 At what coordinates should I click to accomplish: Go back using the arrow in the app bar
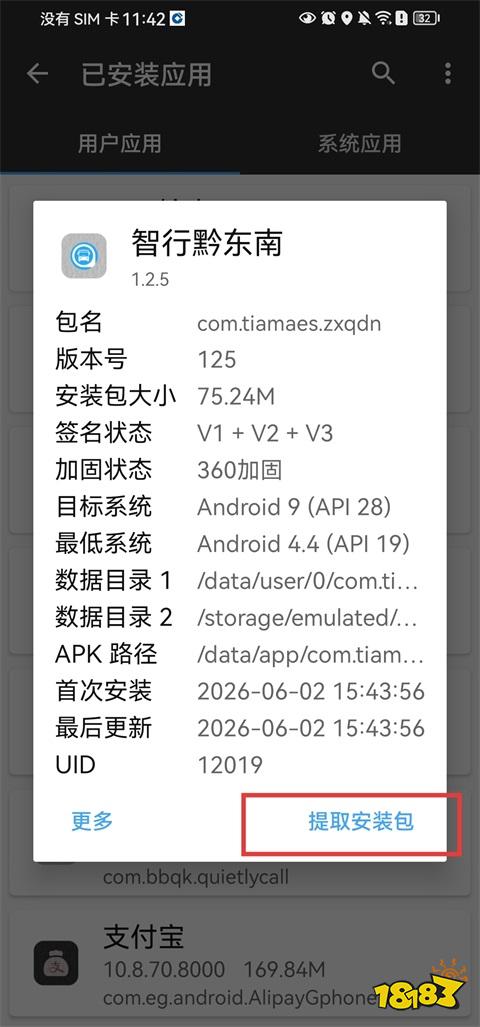click(x=37, y=74)
